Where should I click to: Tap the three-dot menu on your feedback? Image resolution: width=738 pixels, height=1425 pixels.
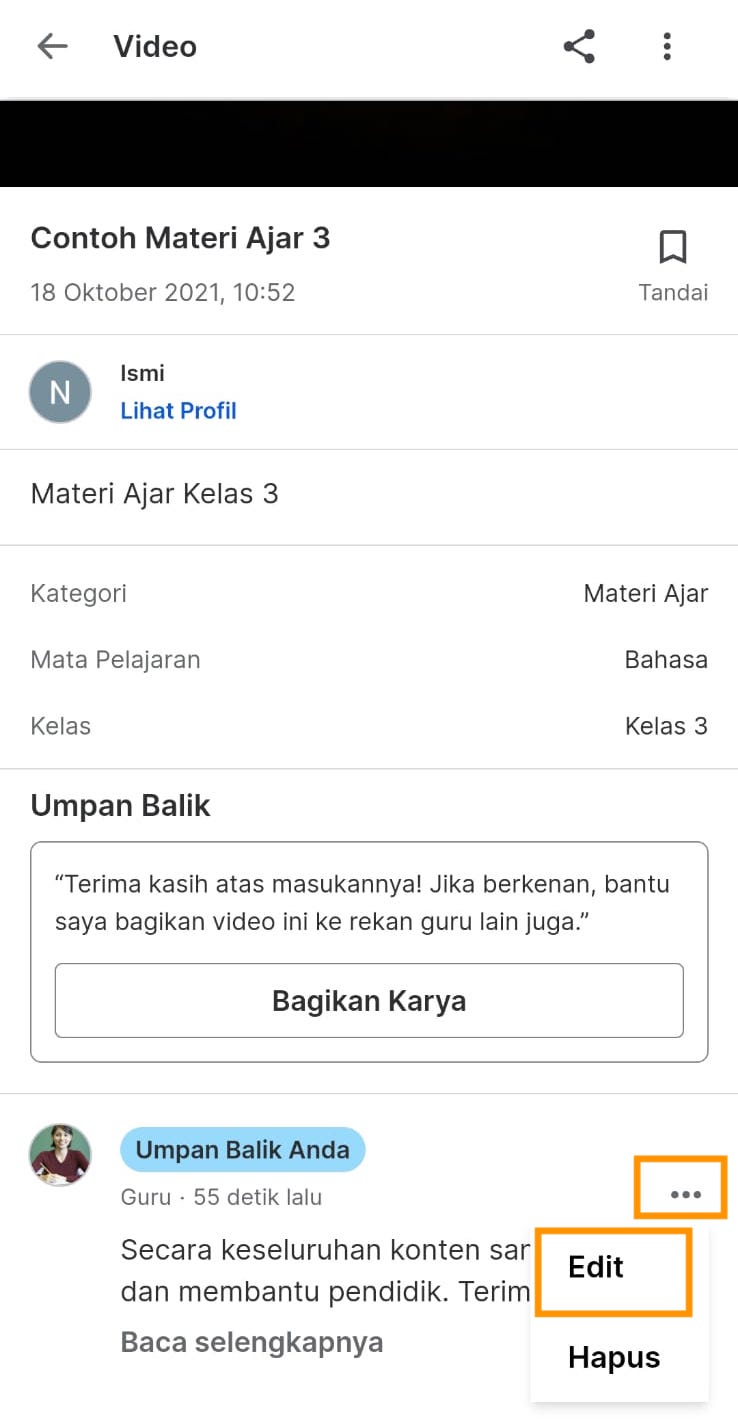pyautogui.click(x=685, y=1194)
